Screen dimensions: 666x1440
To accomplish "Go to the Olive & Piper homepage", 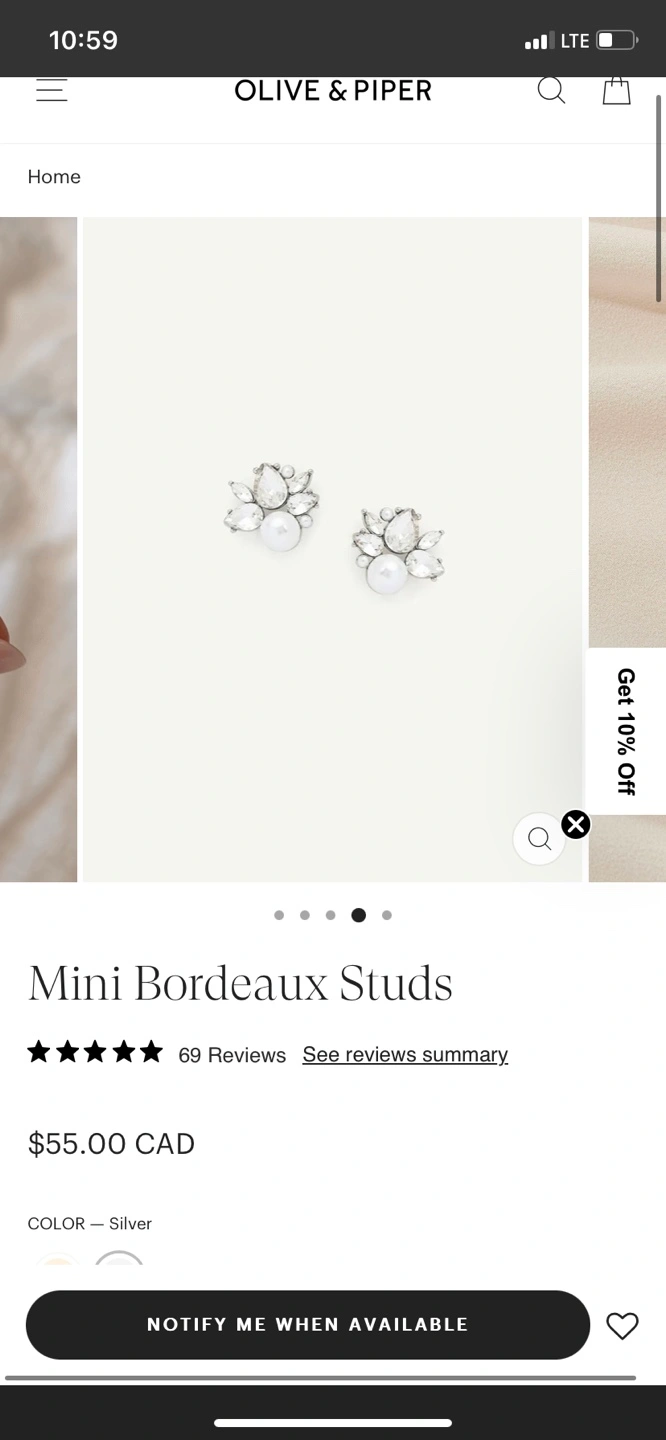I will [x=333, y=91].
